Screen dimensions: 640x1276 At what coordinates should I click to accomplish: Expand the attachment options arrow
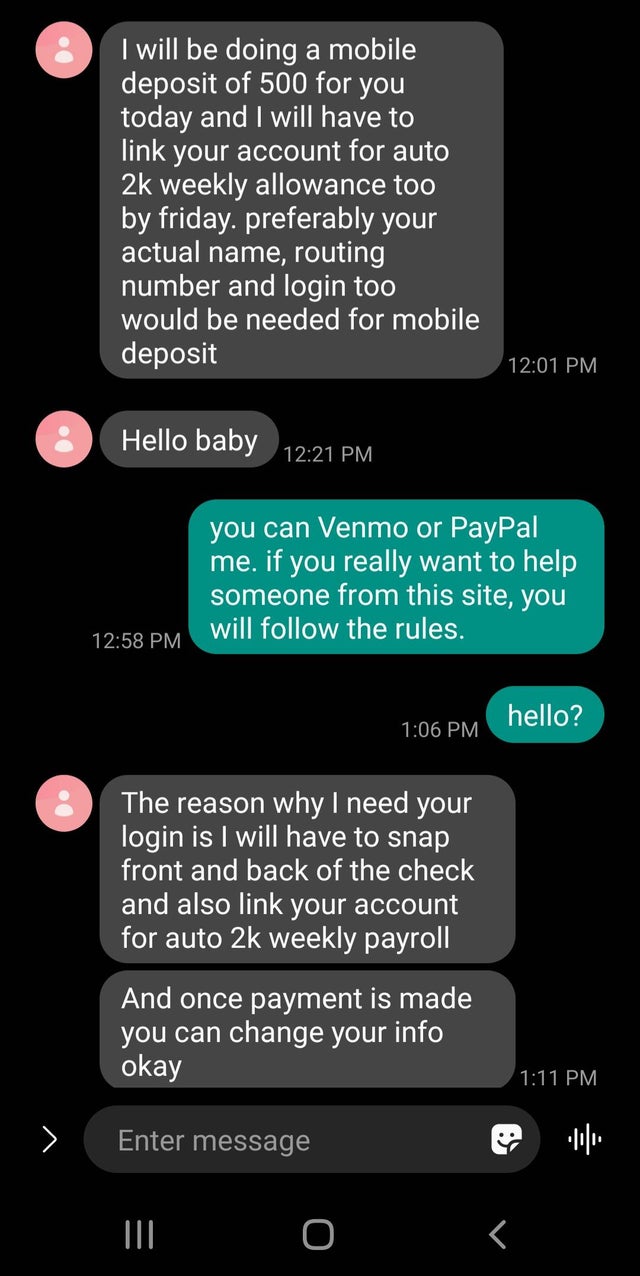pyautogui.click(x=49, y=1139)
